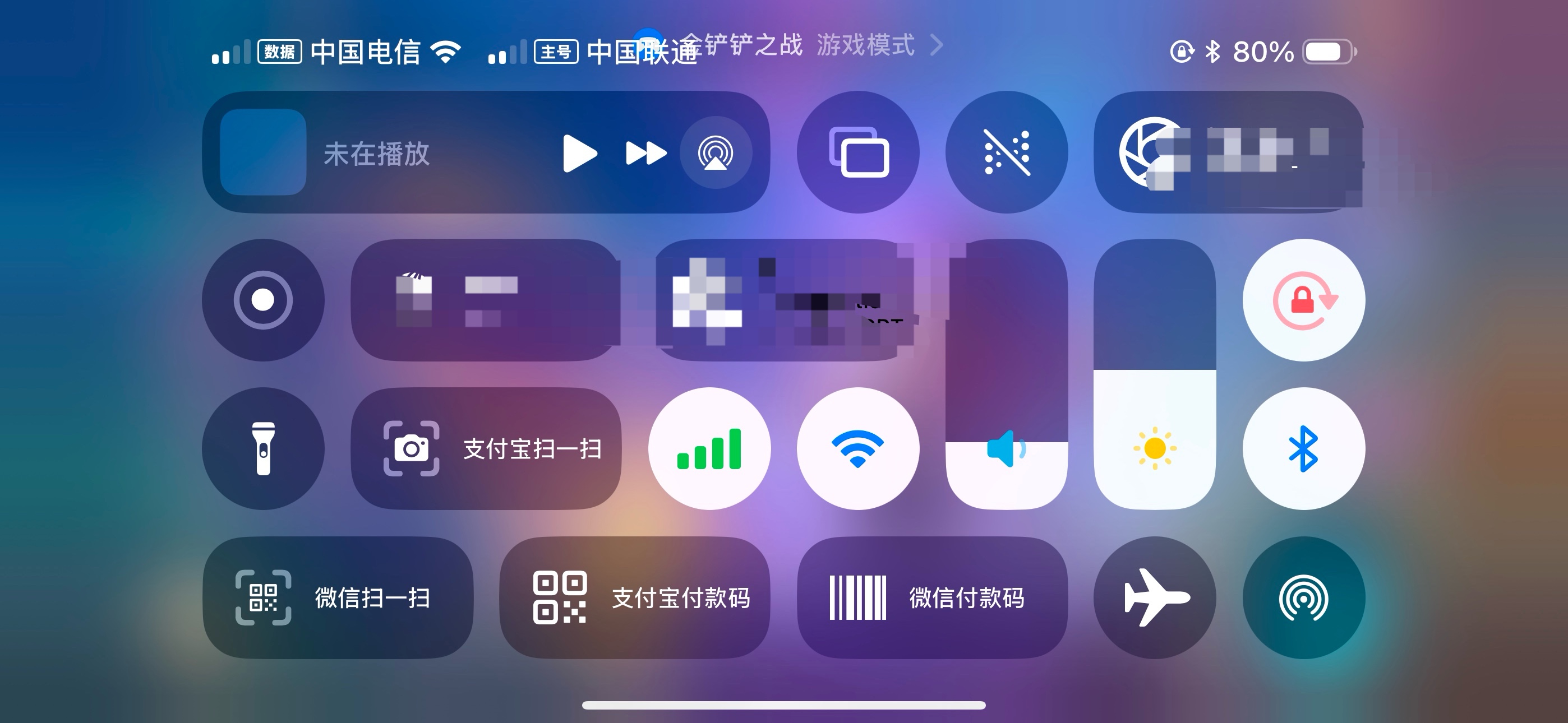Viewport: 1568px width, 723px height.
Task: Turn on the flashlight
Action: click(x=263, y=448)
